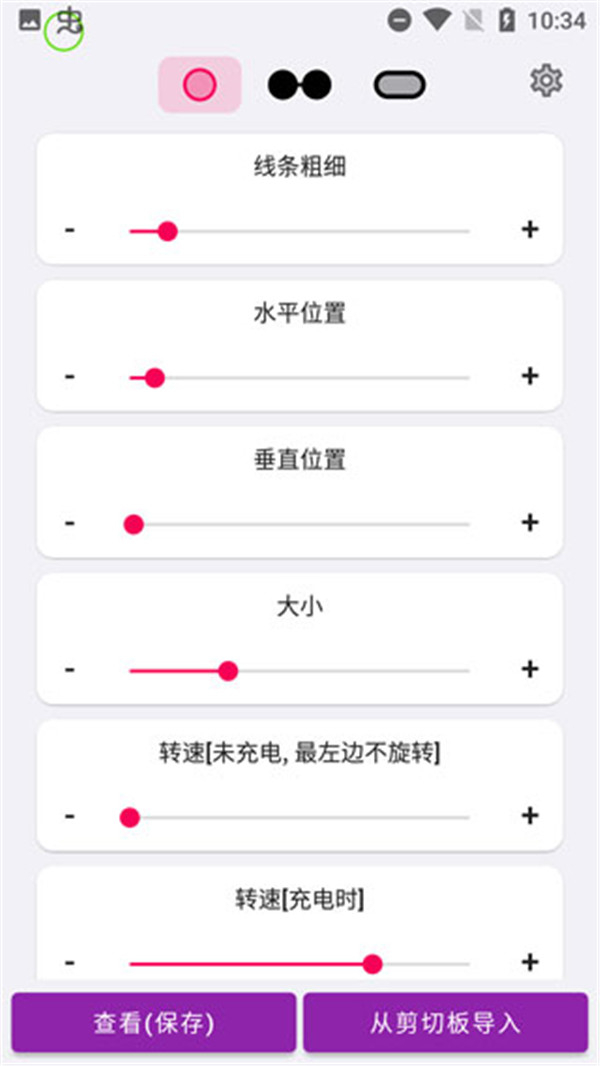Tap the 转速[充电时] slider track
Viewport: 600px width, 1066px height.
point(250,964)
